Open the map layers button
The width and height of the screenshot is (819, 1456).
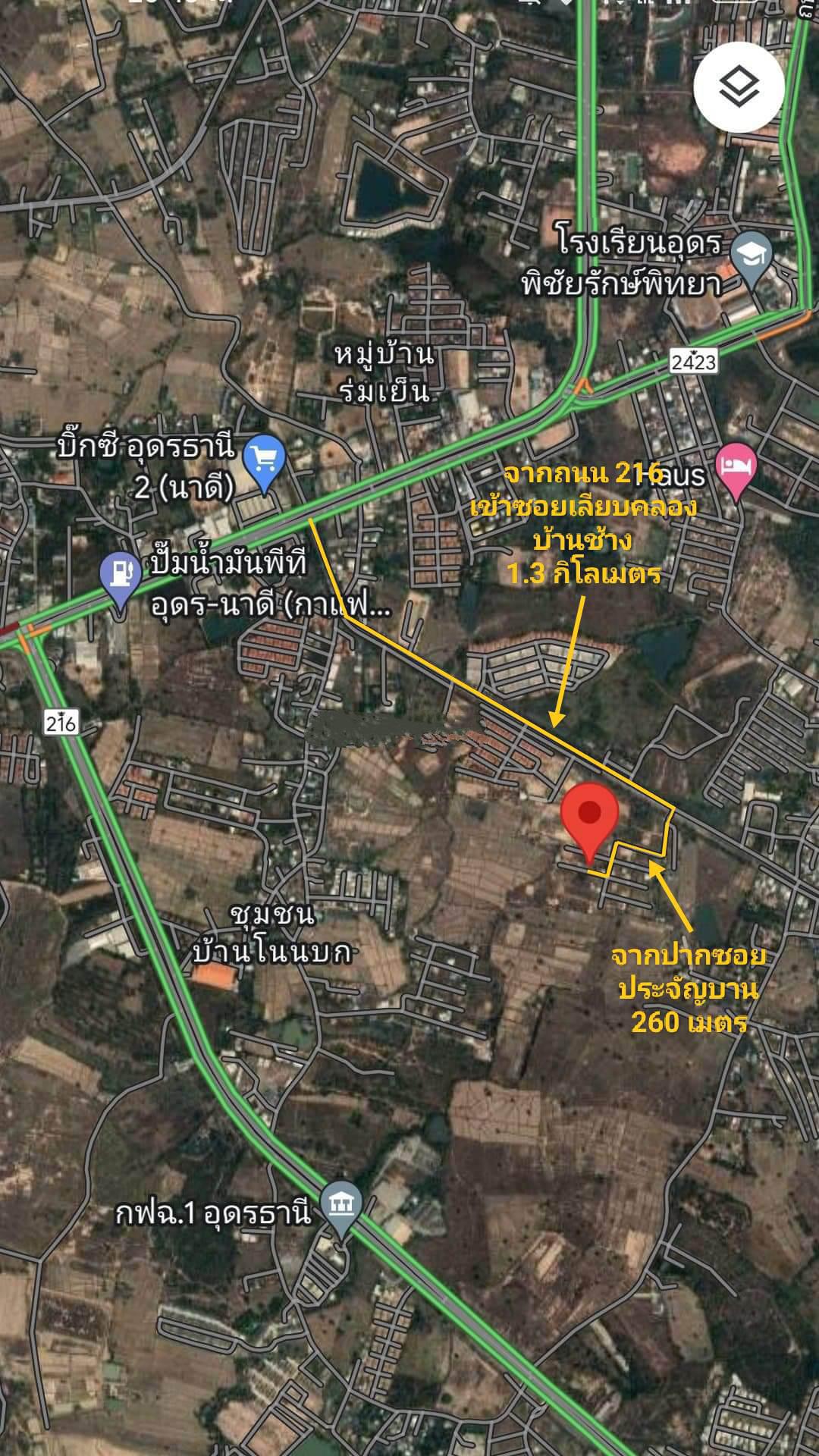pos(739,86)
